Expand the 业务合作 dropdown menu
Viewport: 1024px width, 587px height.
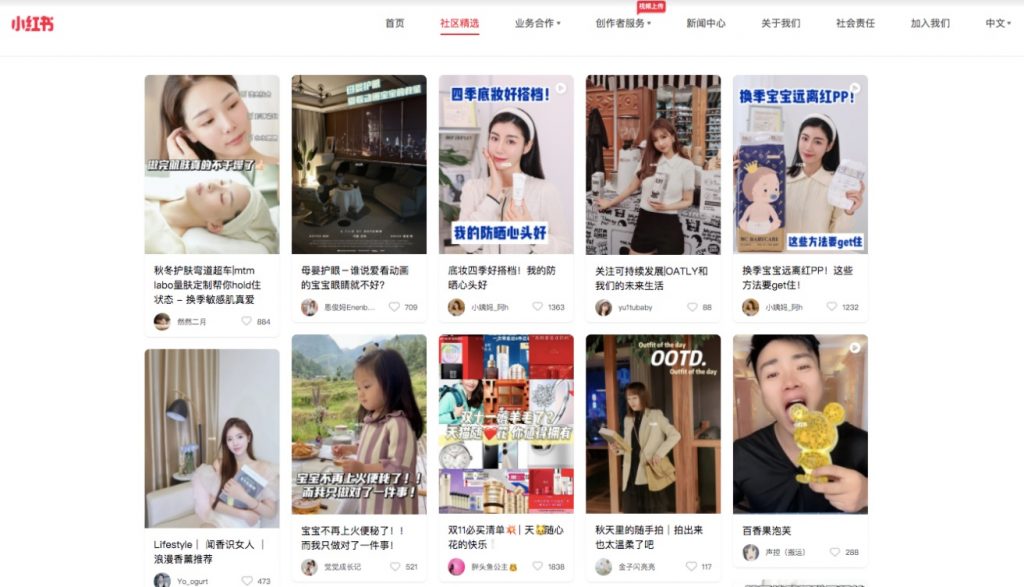coord(537,23)
